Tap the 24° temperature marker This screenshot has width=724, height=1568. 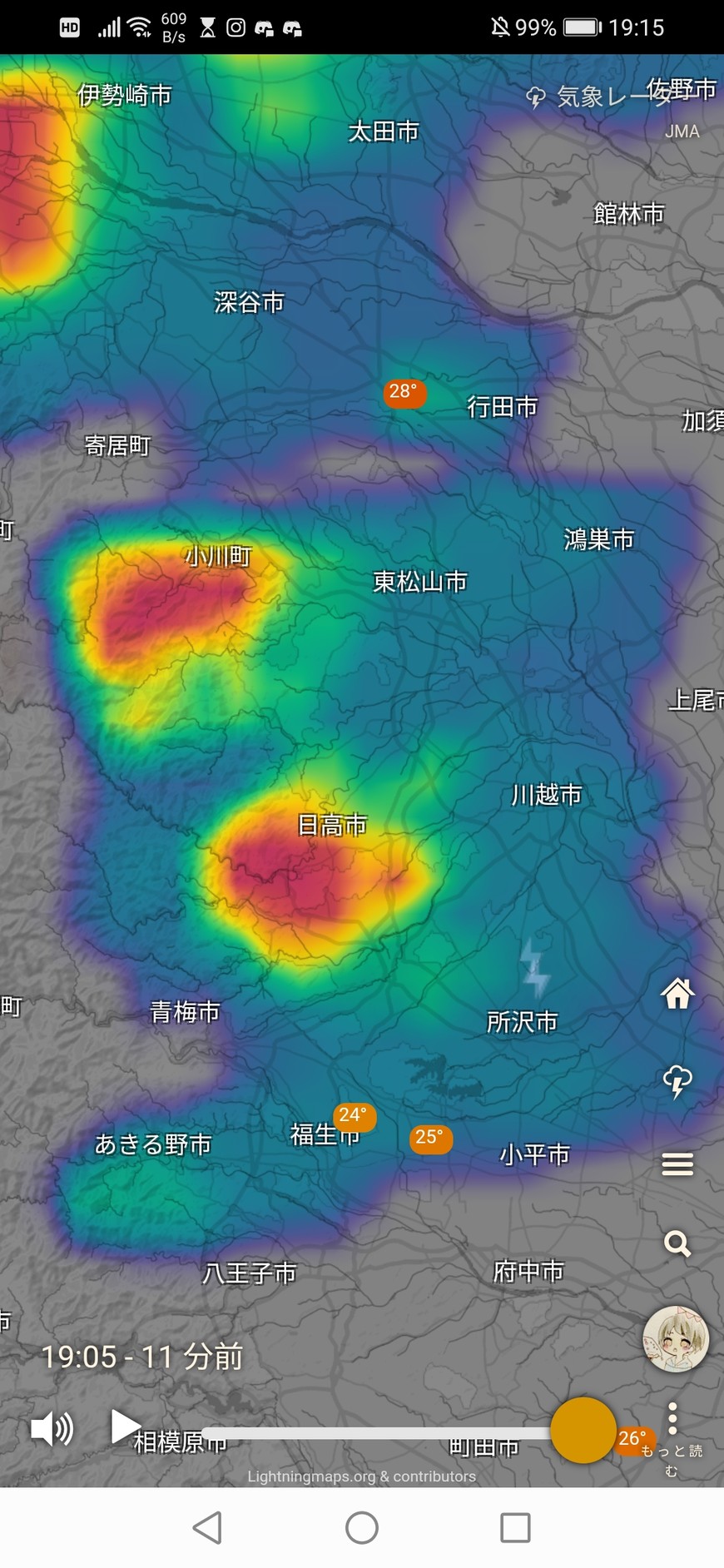355,1115
